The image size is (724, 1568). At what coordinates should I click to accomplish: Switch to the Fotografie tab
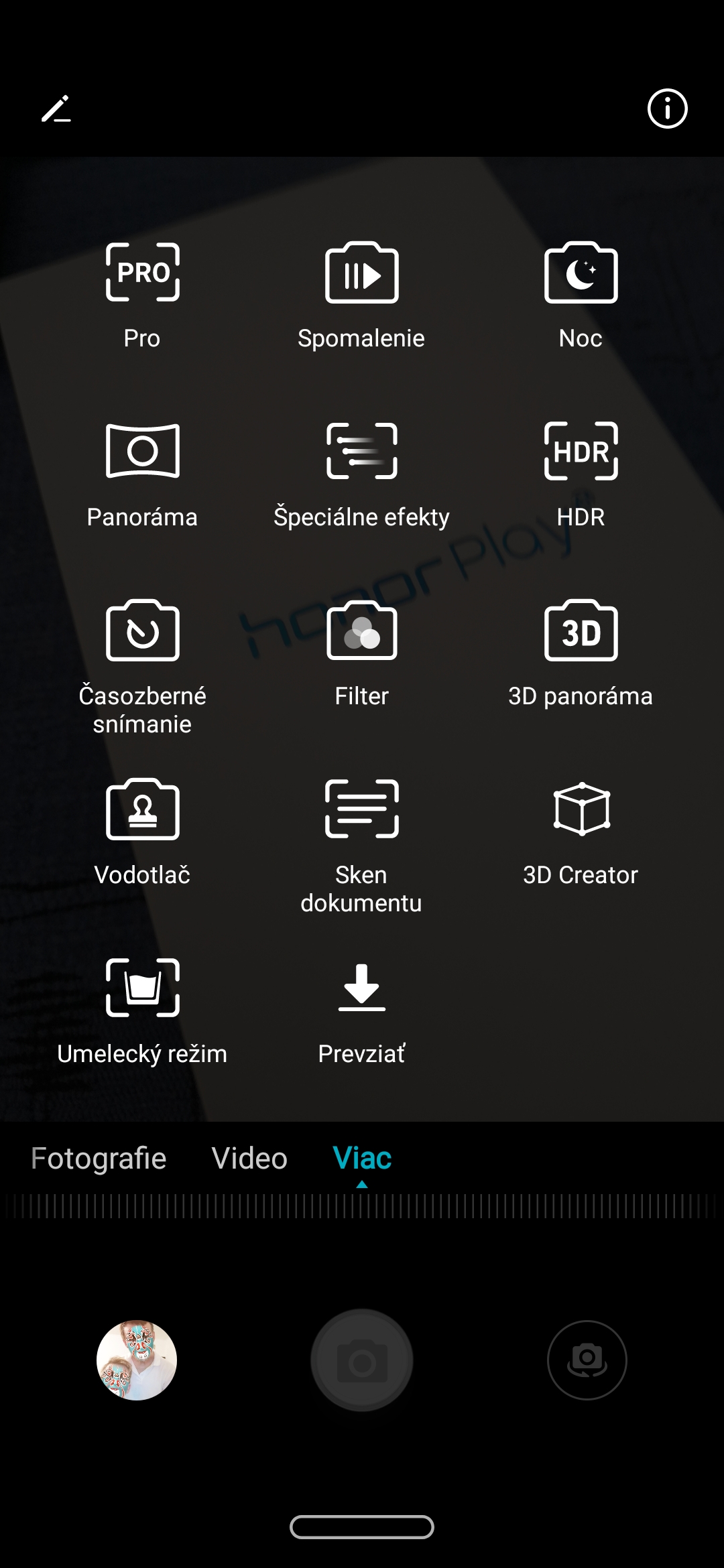pos(99,1159)
